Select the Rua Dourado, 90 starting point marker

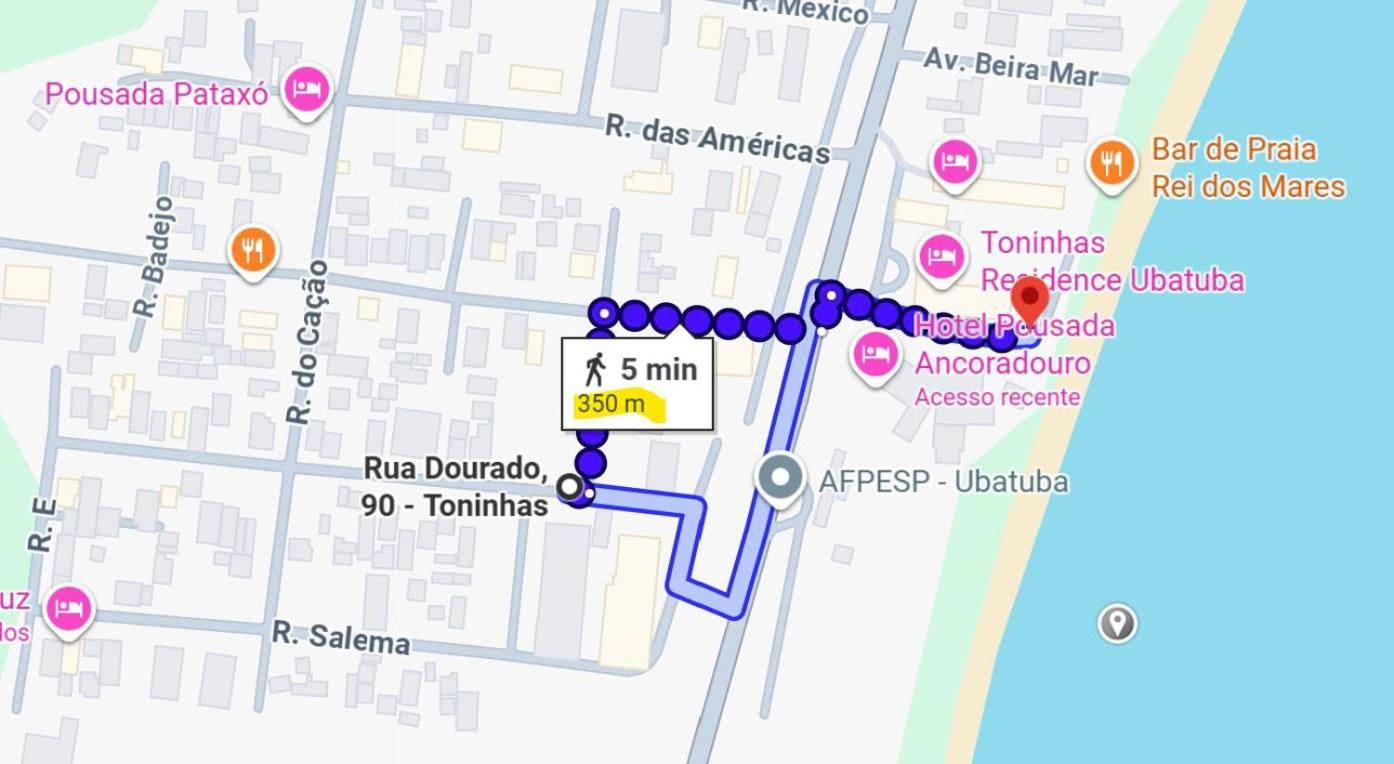tap(569, 487)
